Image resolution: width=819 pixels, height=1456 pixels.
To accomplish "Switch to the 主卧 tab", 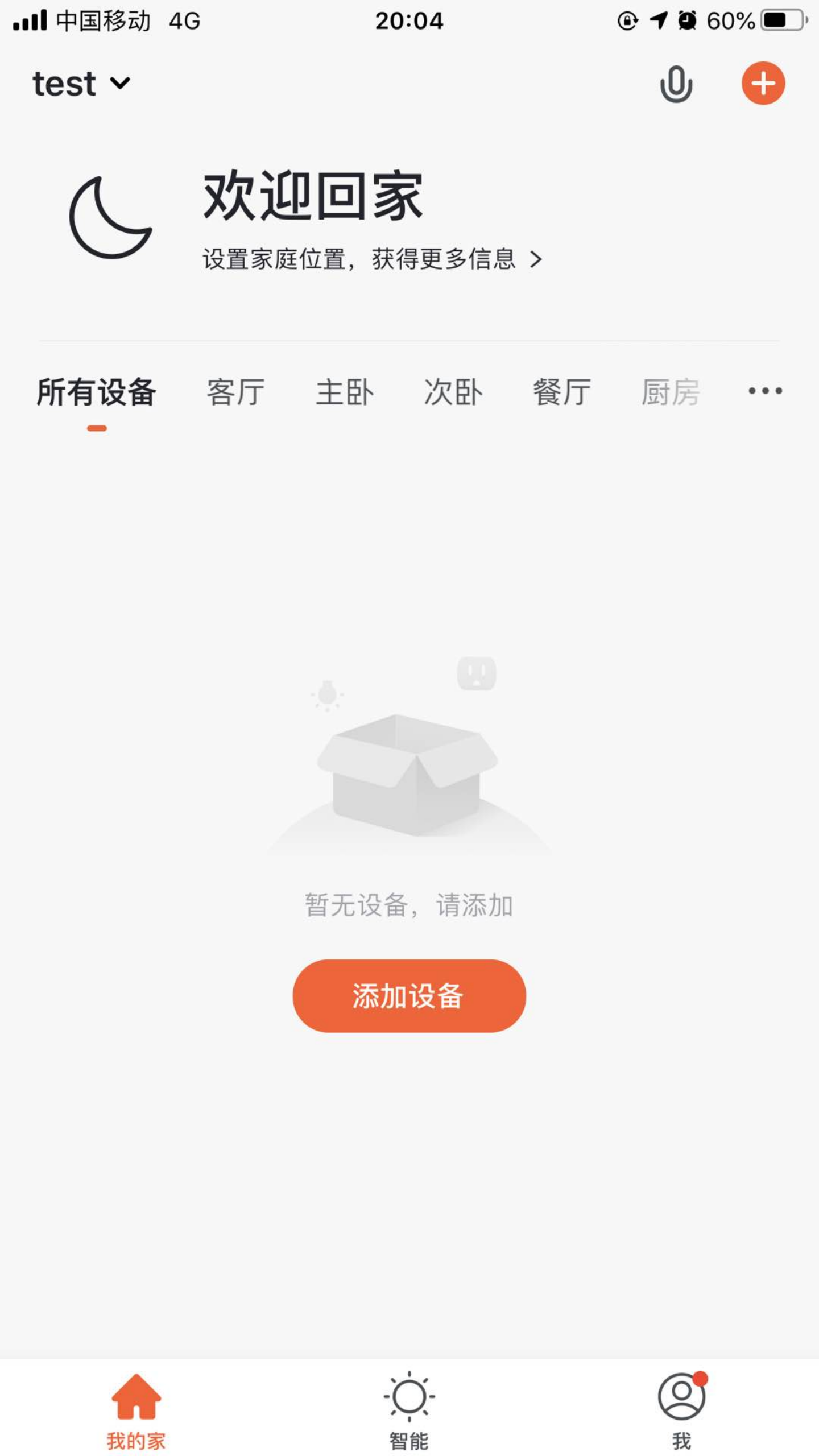I will [345, 392].
